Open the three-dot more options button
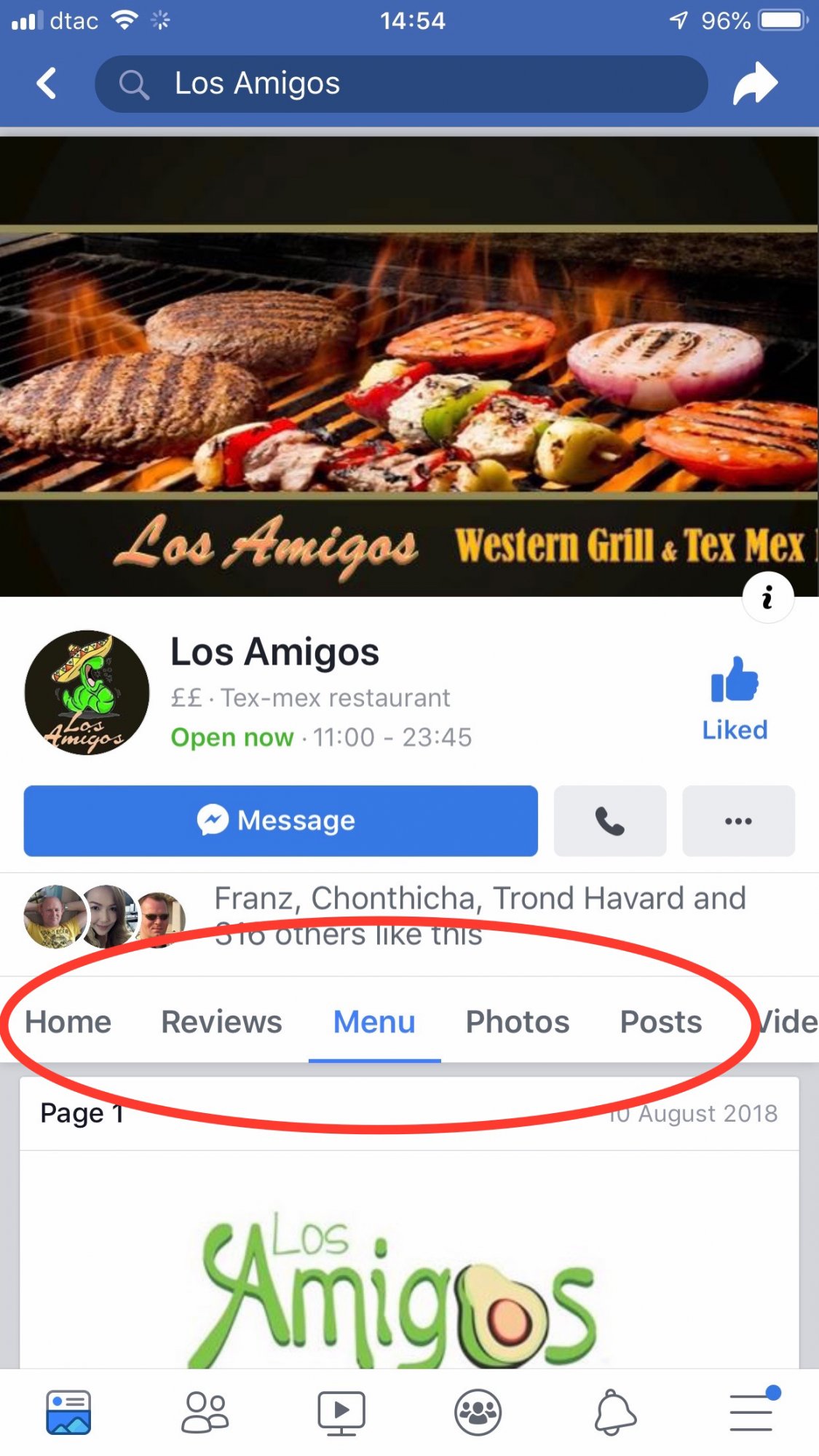The height and width of the screenshot is (1456, 819). pos(738,820)
